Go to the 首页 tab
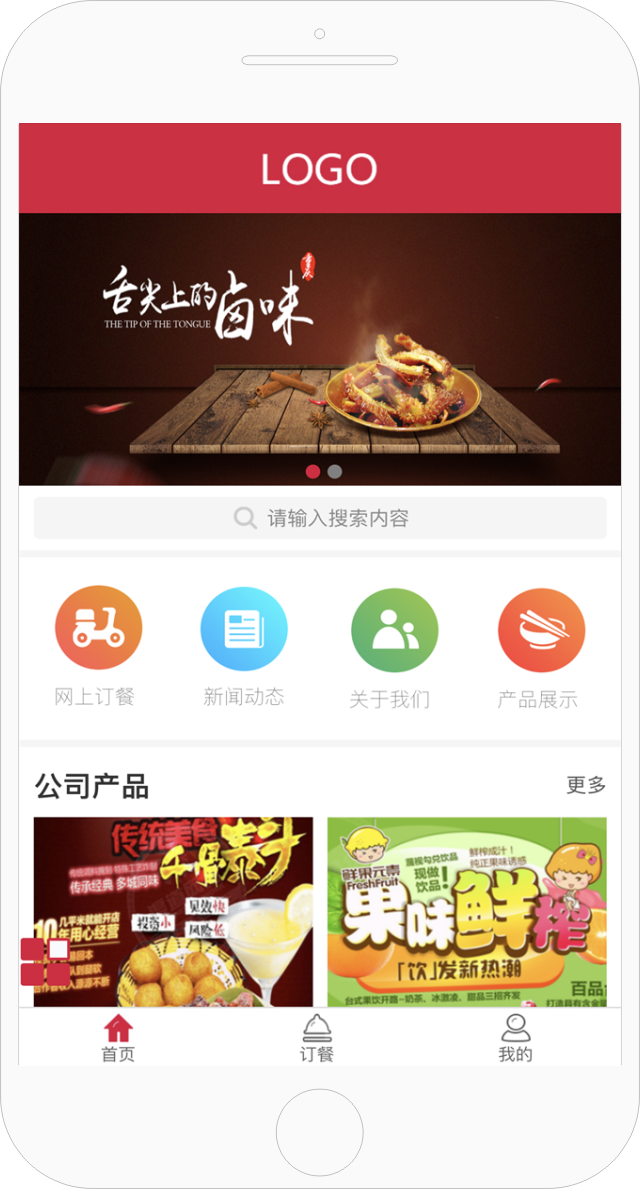The width and height of the screenshot is (640, 1189). tap(118, 1037)
